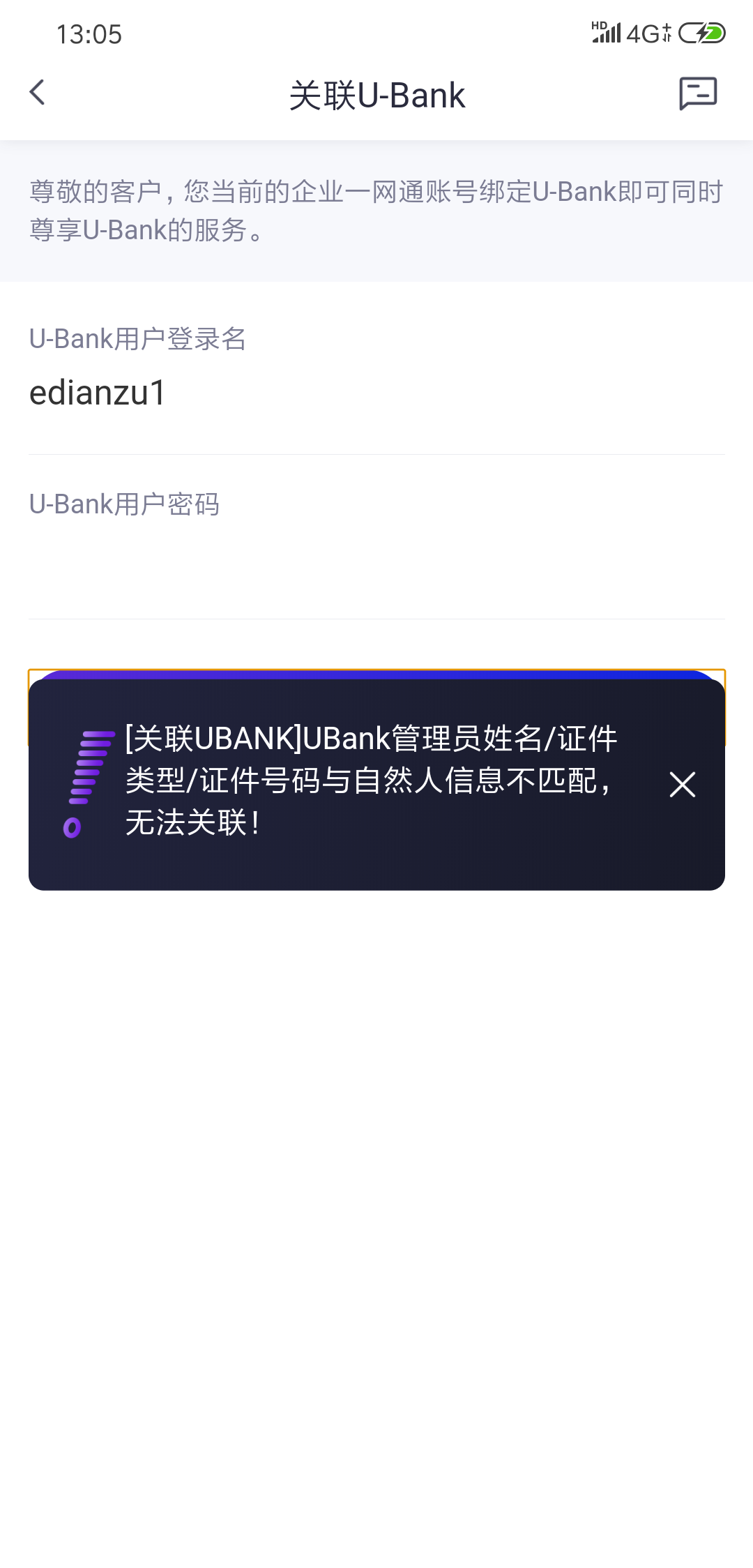Edit the U-Bank用户登录名 field

click(x=376, y=393)
